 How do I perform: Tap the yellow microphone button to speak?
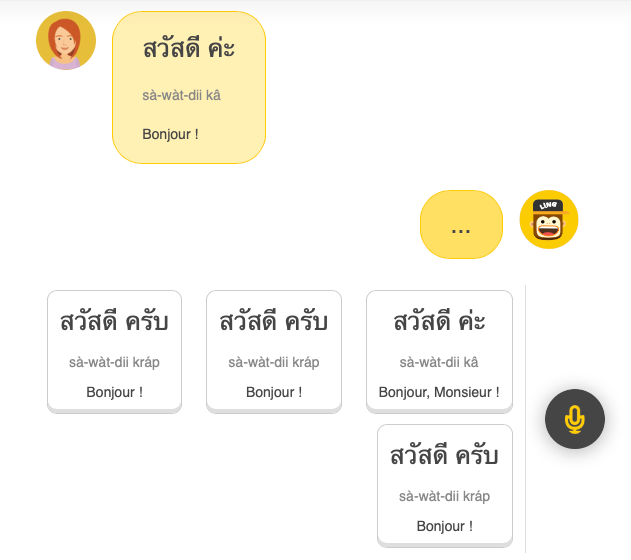coord(574,419)
